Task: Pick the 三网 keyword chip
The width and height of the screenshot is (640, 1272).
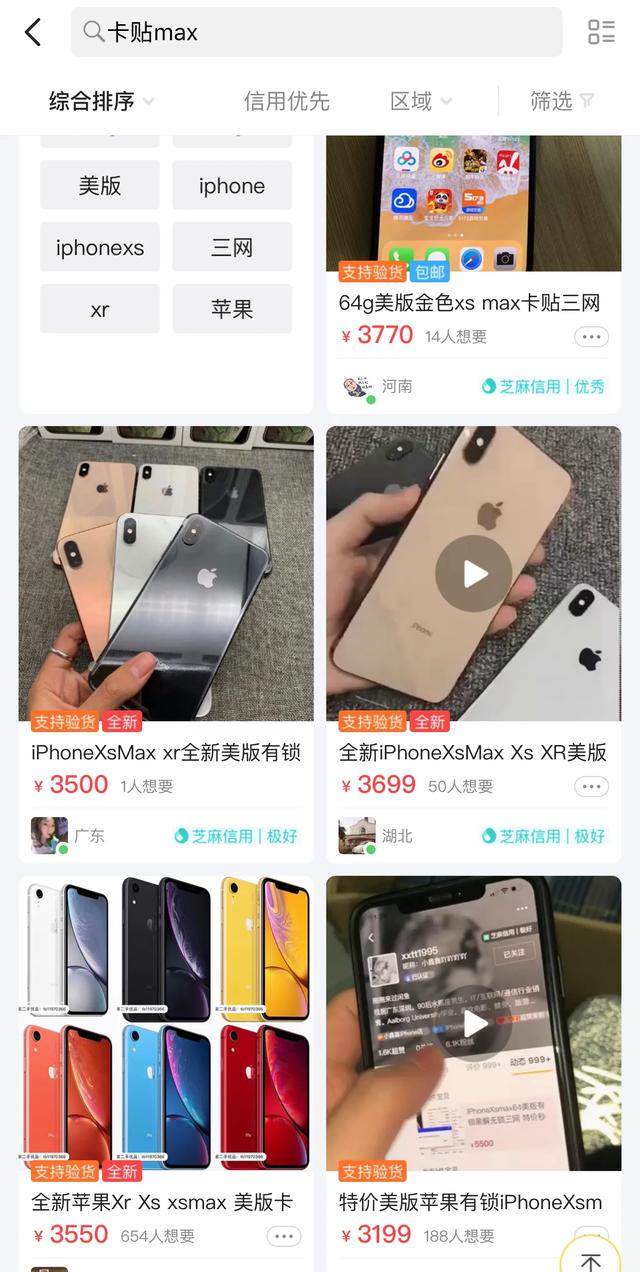Action: tap(232, 247)
